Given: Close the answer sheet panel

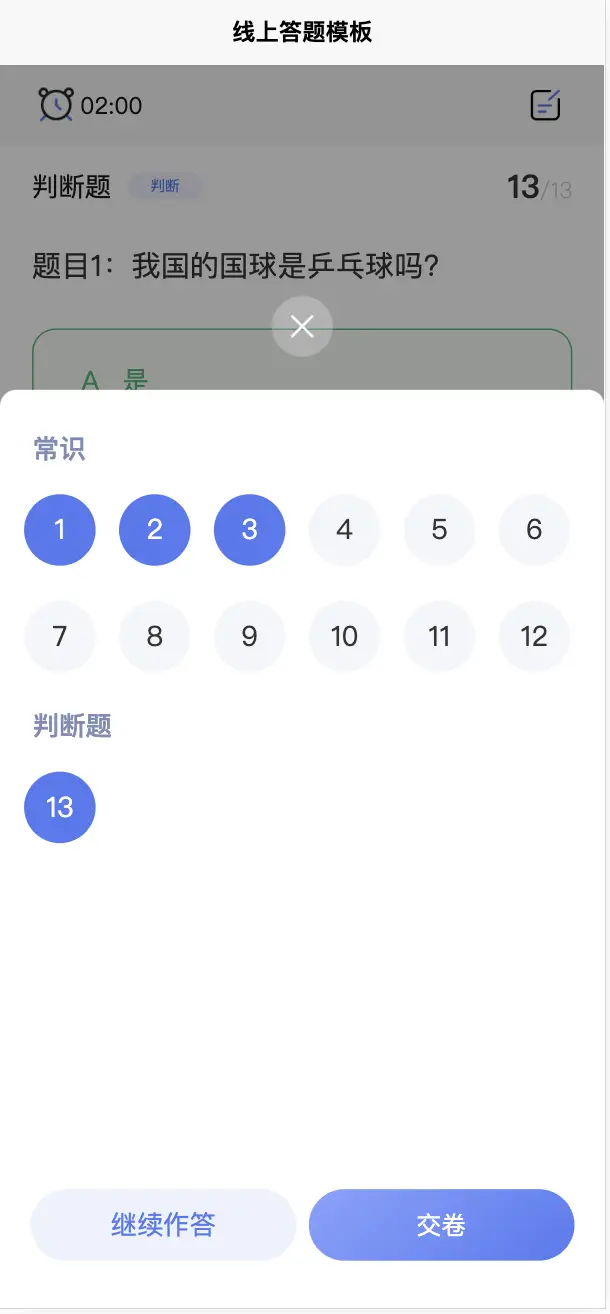Looking at the screenshot, I should (x=302, y=326).
